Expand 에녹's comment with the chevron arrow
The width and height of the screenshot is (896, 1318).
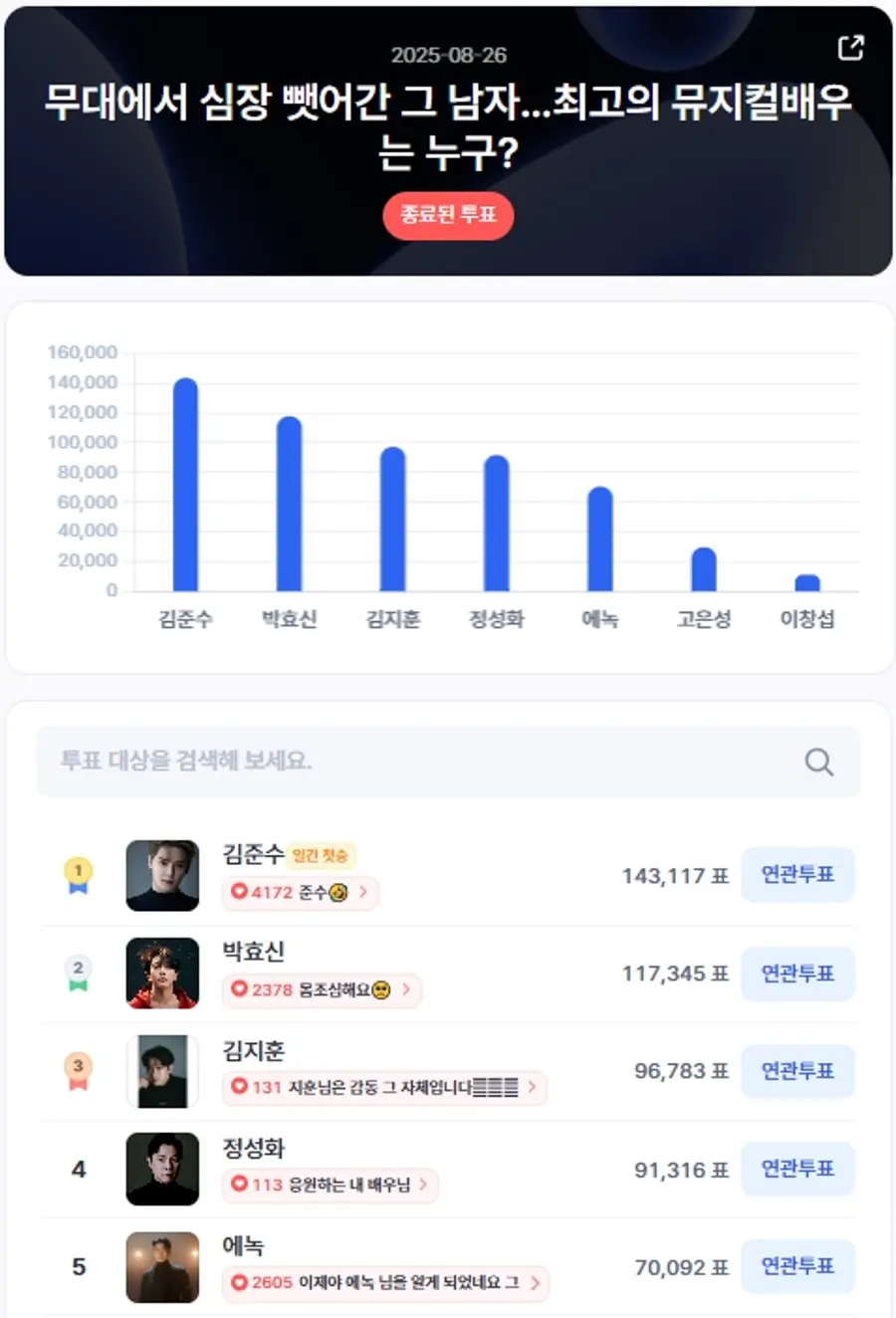tap(536, 1283)
